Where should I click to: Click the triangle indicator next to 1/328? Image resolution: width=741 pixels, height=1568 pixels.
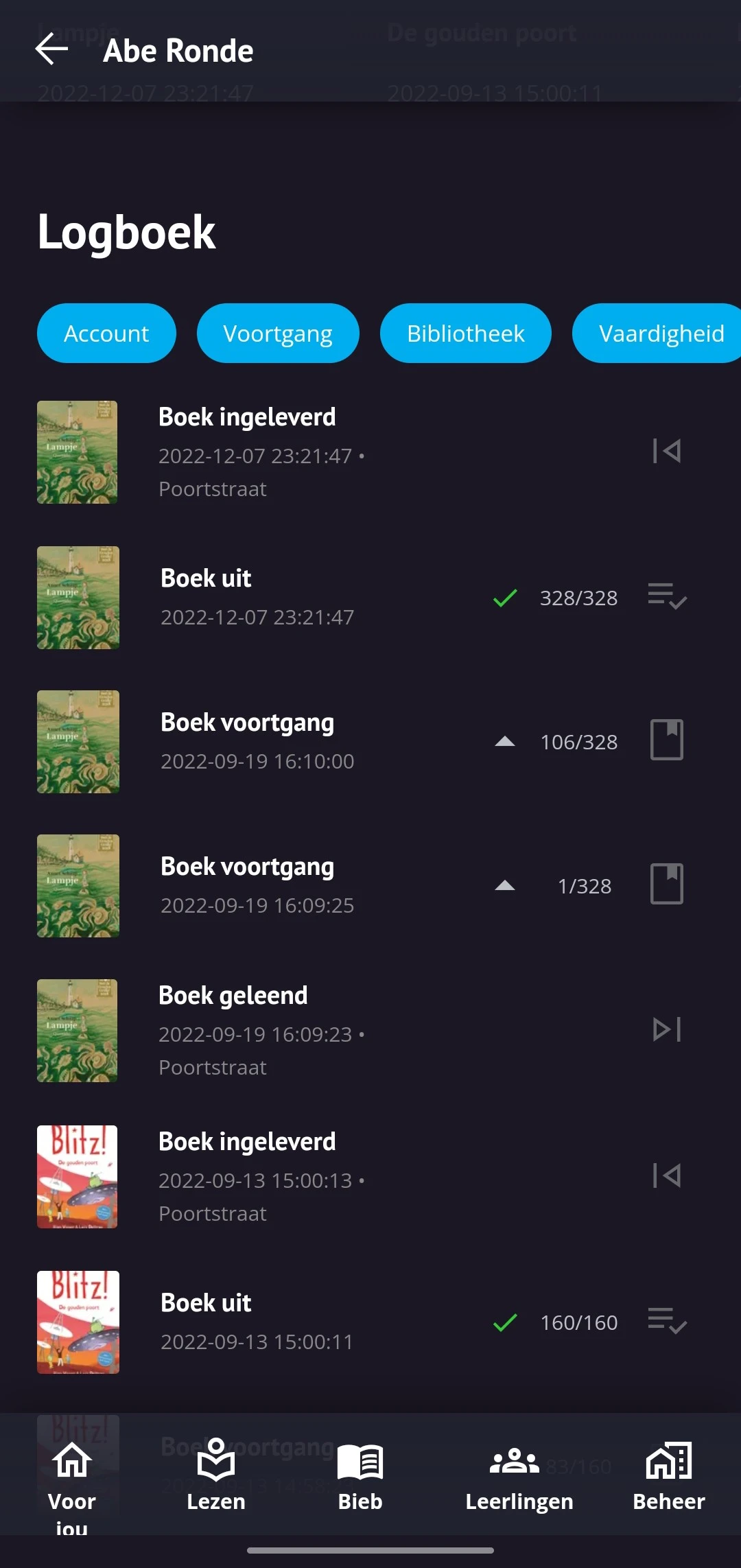(504, 885)
